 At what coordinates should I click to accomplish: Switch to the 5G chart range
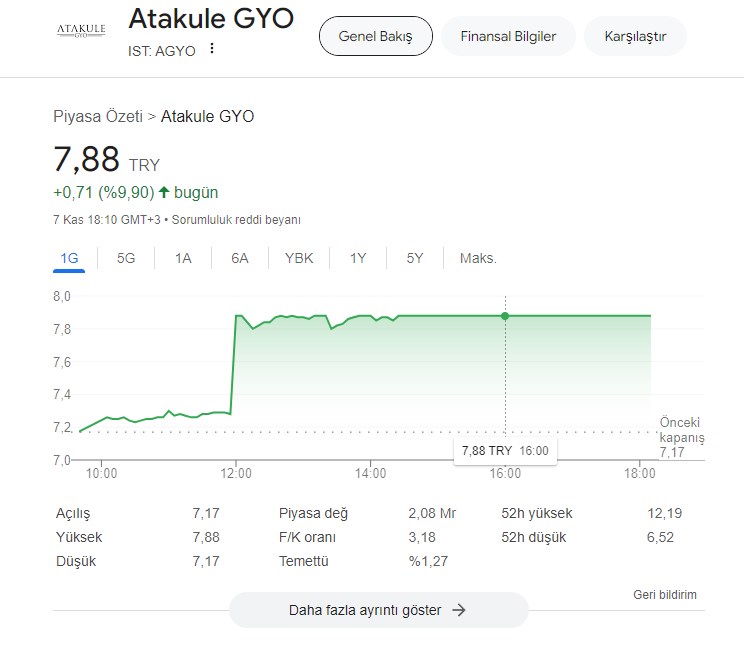click(x=126, y=258)
